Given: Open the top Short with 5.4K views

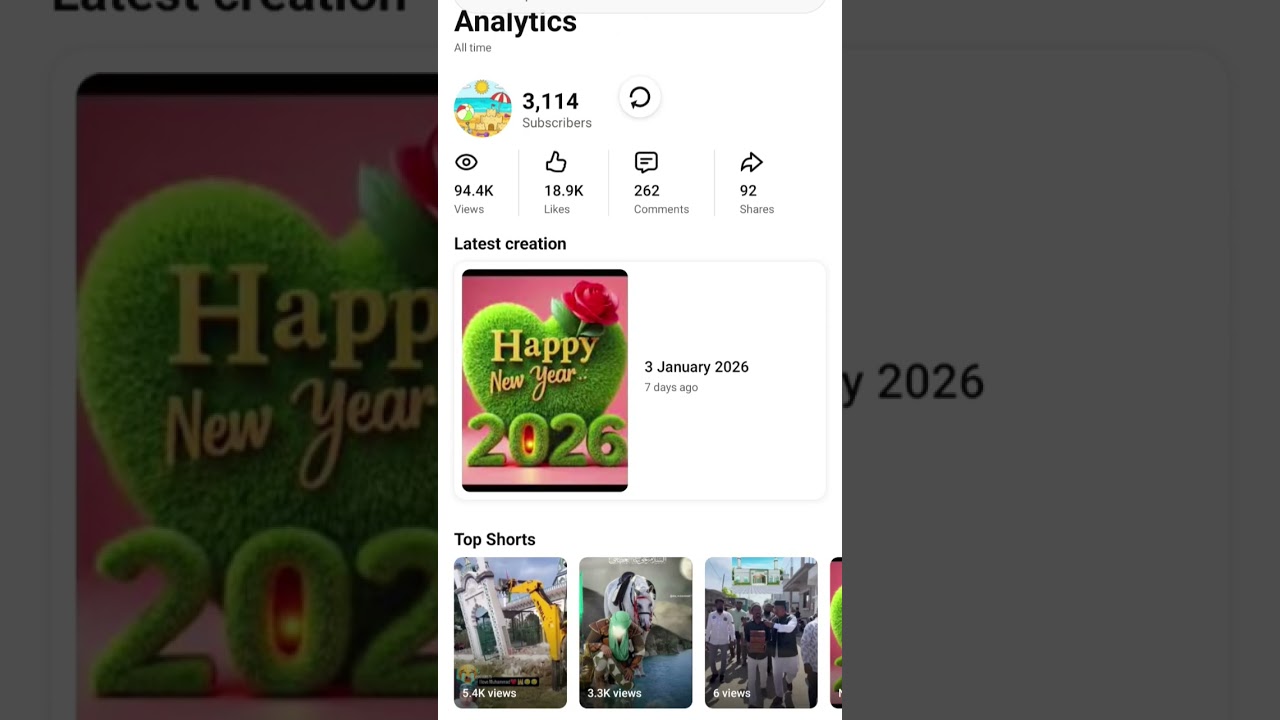Looking at the screenshot, I should tap(510, 632).
